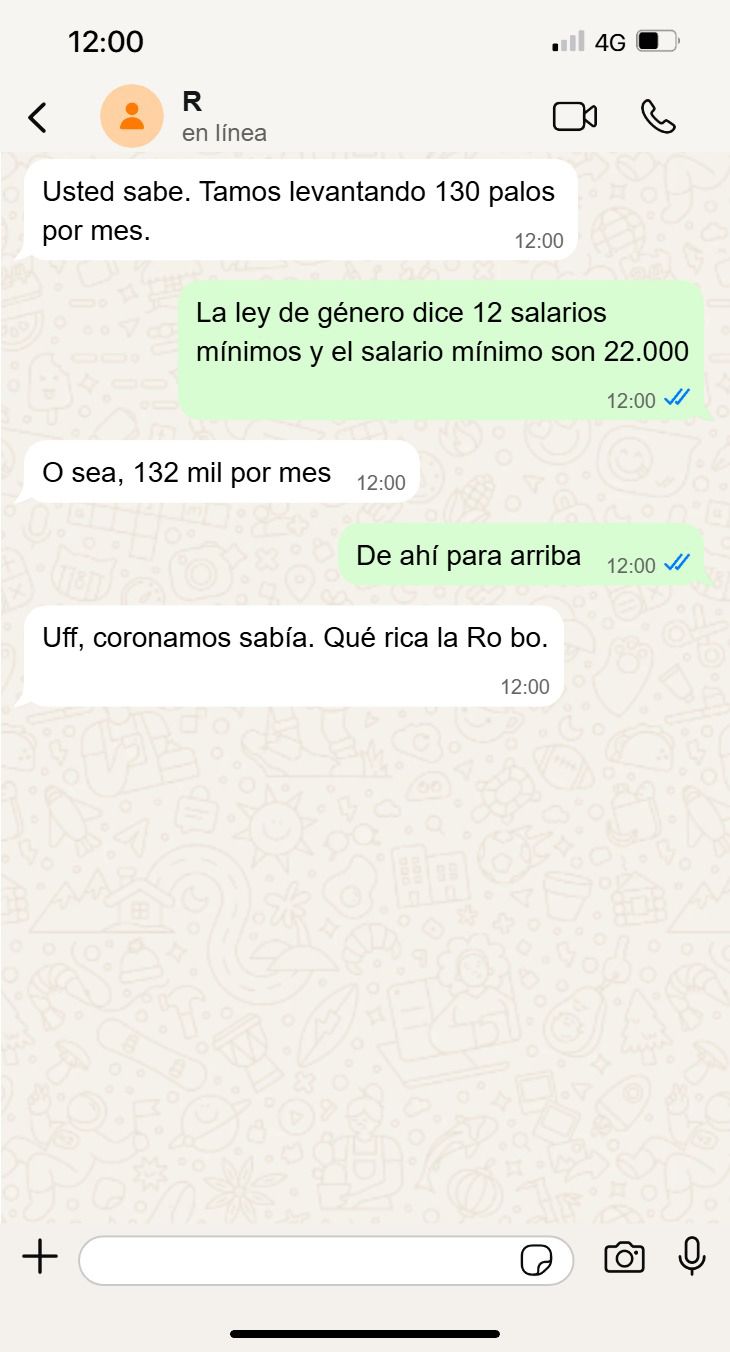
Task: View the 4G network indicator
Action: tap(609, 42)
